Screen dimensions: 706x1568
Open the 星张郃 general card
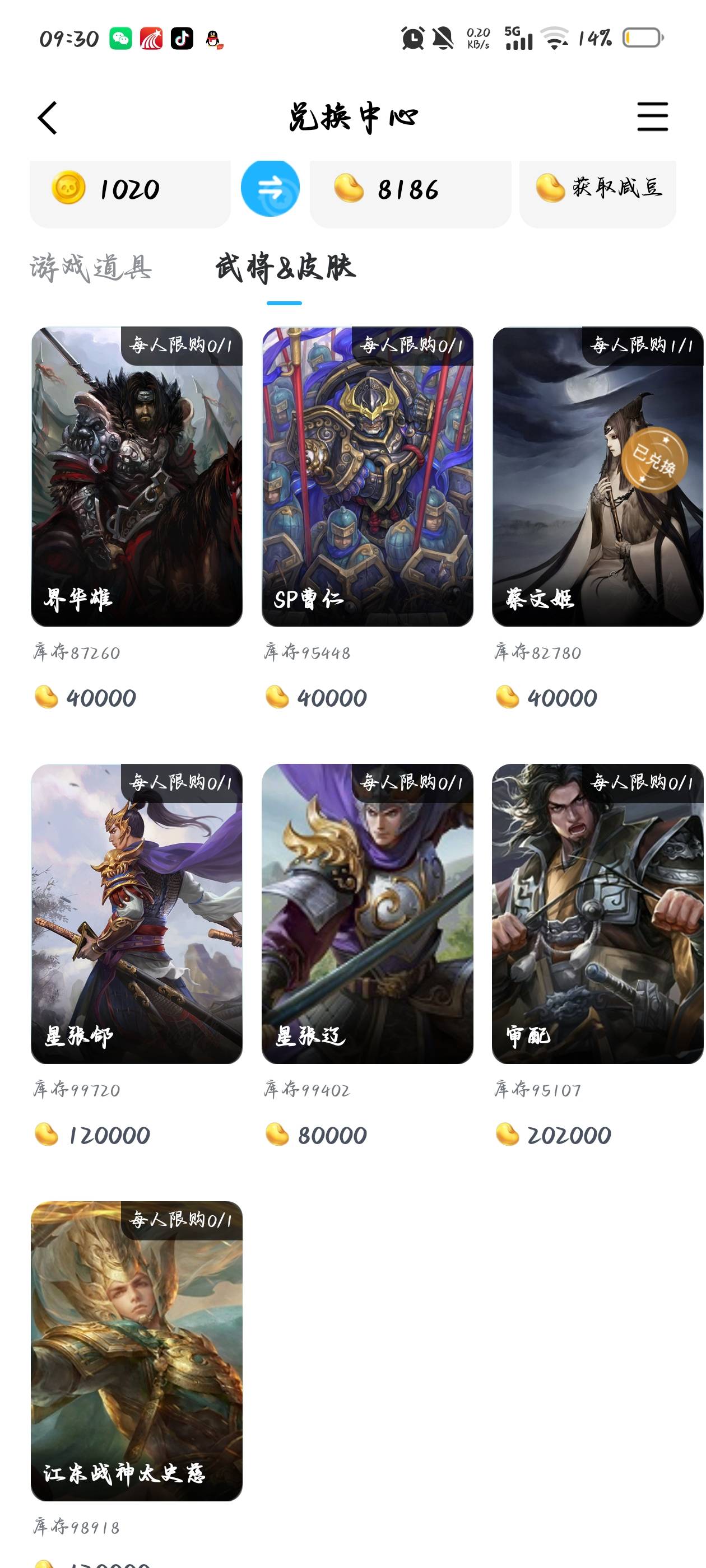(137, 913)
